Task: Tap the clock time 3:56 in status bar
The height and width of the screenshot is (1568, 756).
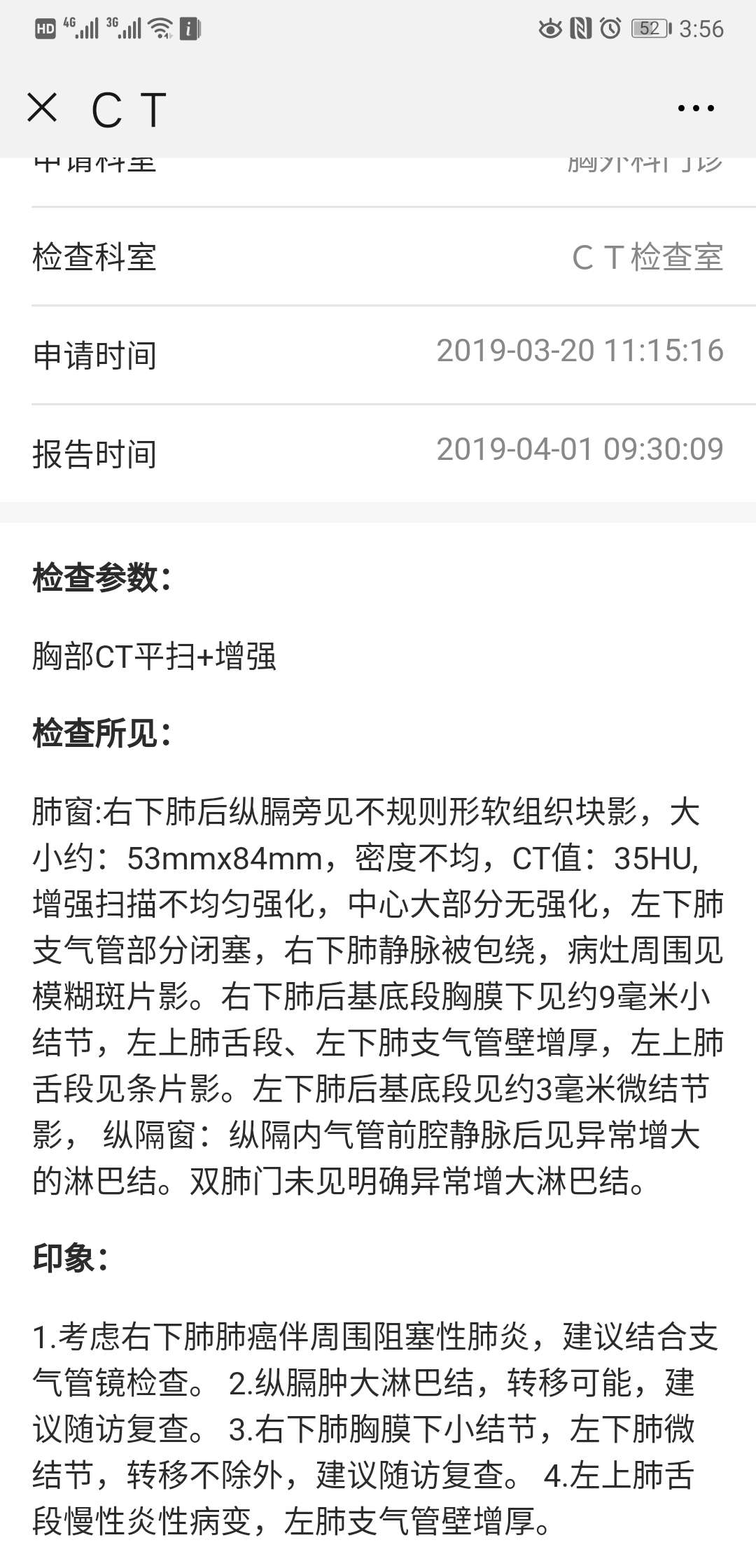Action: [x=703, y=29]
